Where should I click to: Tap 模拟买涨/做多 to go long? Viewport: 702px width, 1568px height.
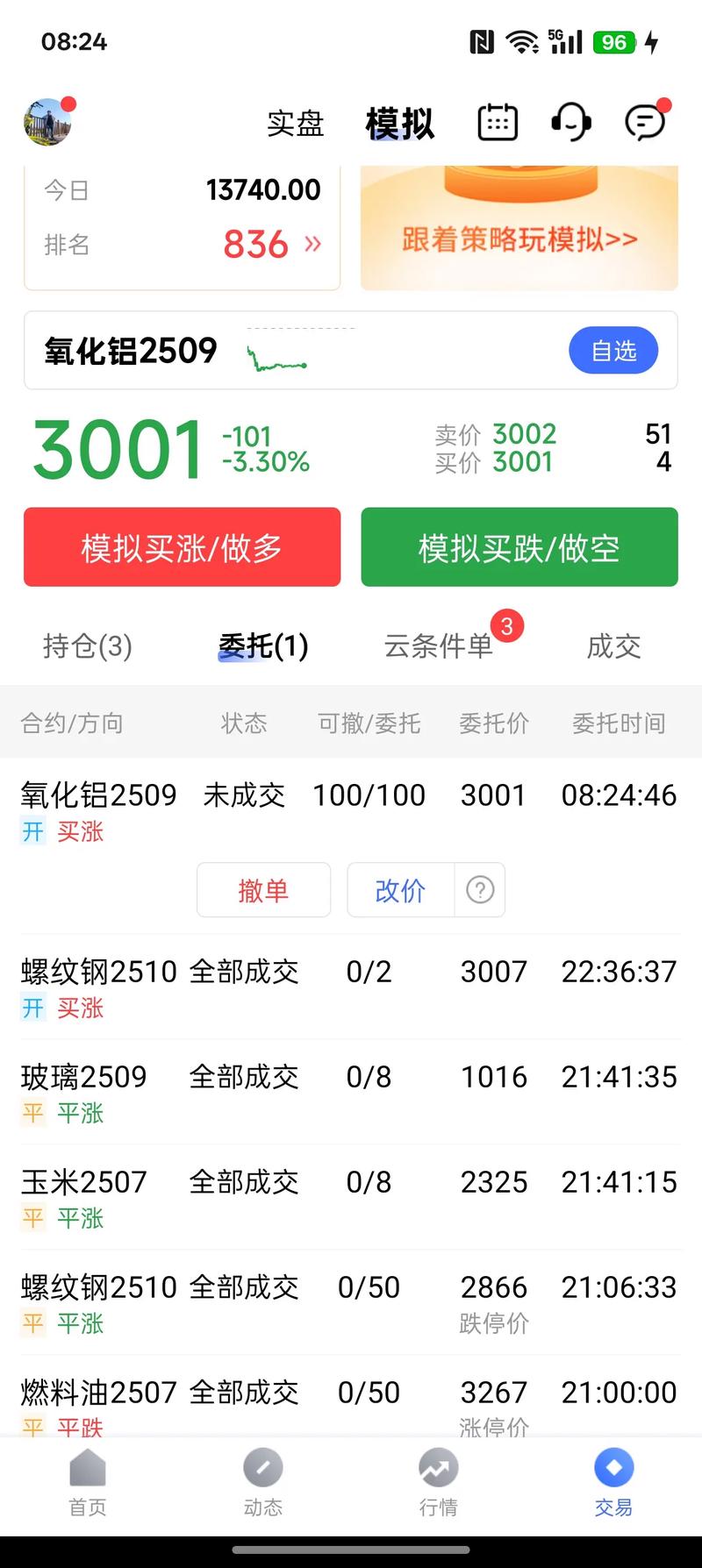182,546
